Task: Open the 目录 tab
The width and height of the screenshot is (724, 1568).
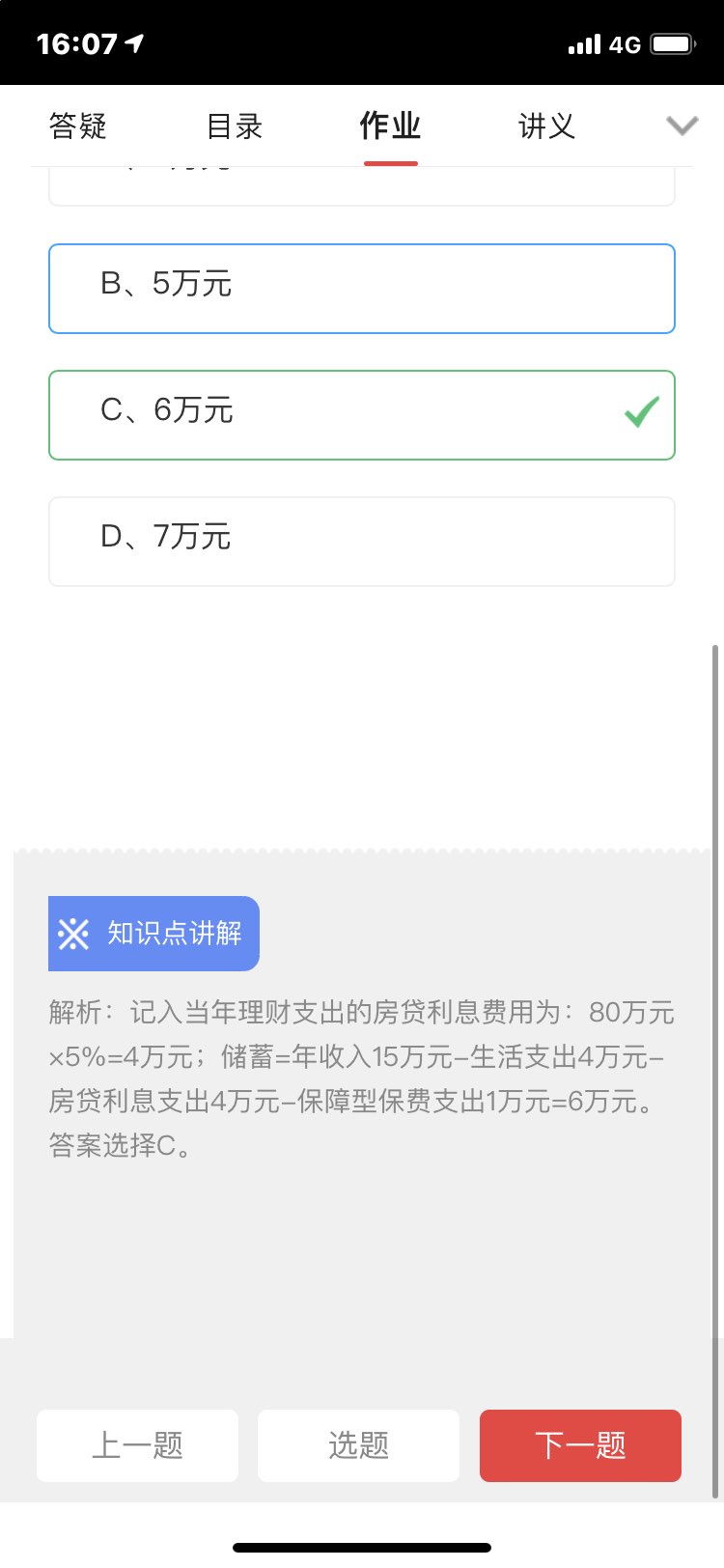Action: click(x=235, y=126)
